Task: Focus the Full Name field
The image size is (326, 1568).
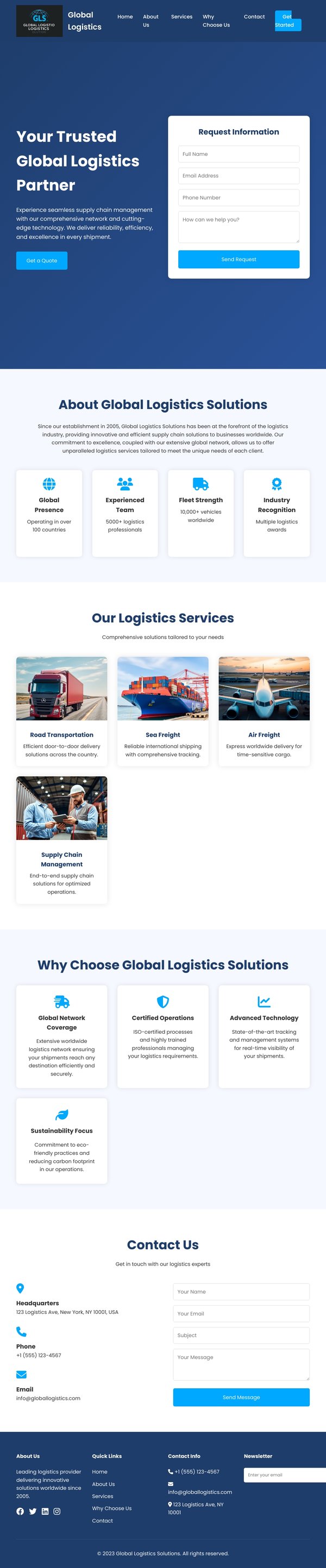Action: [239, 154]
